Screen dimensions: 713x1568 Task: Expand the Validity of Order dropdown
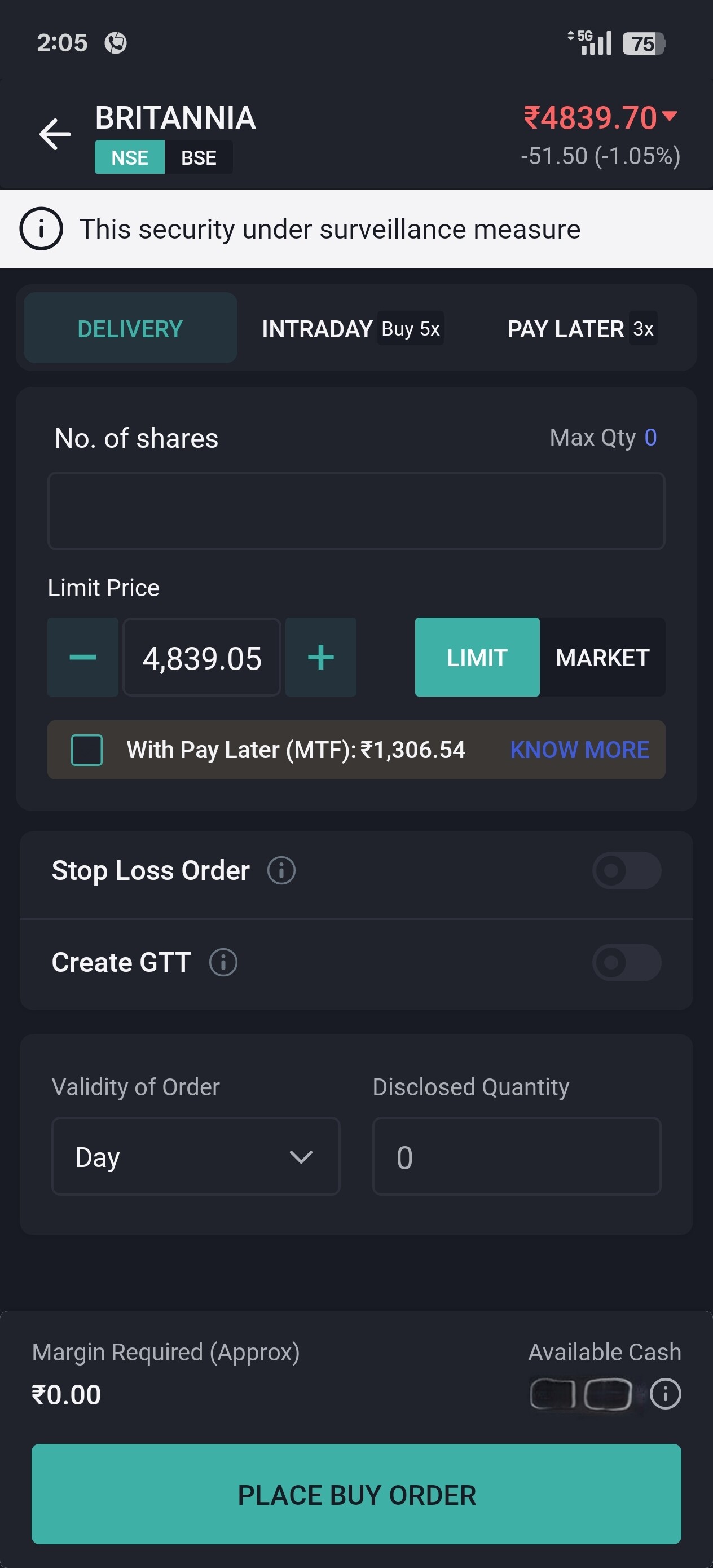click(195, 1156)
